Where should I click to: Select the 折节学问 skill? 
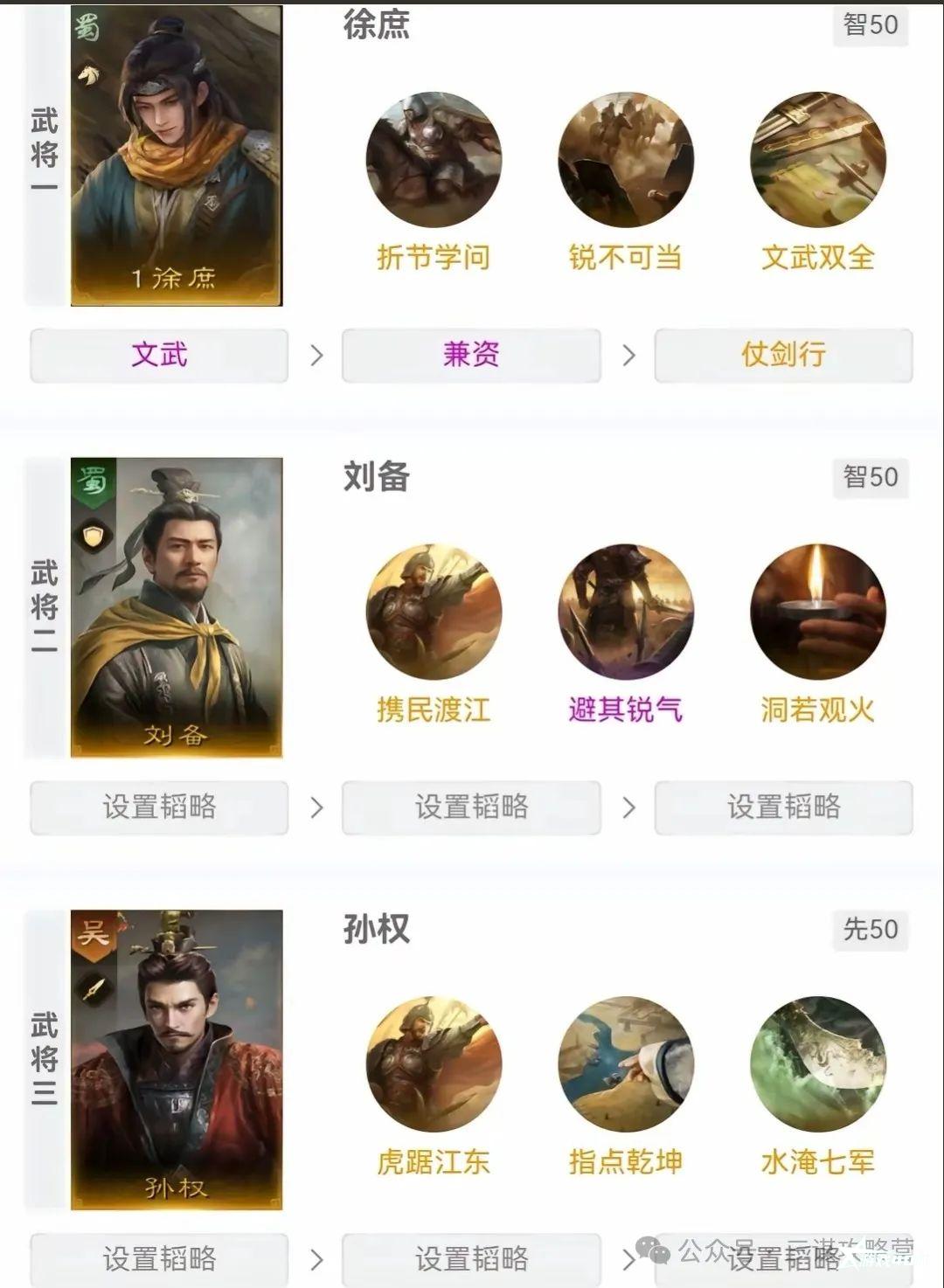click(x=434, y=160)
